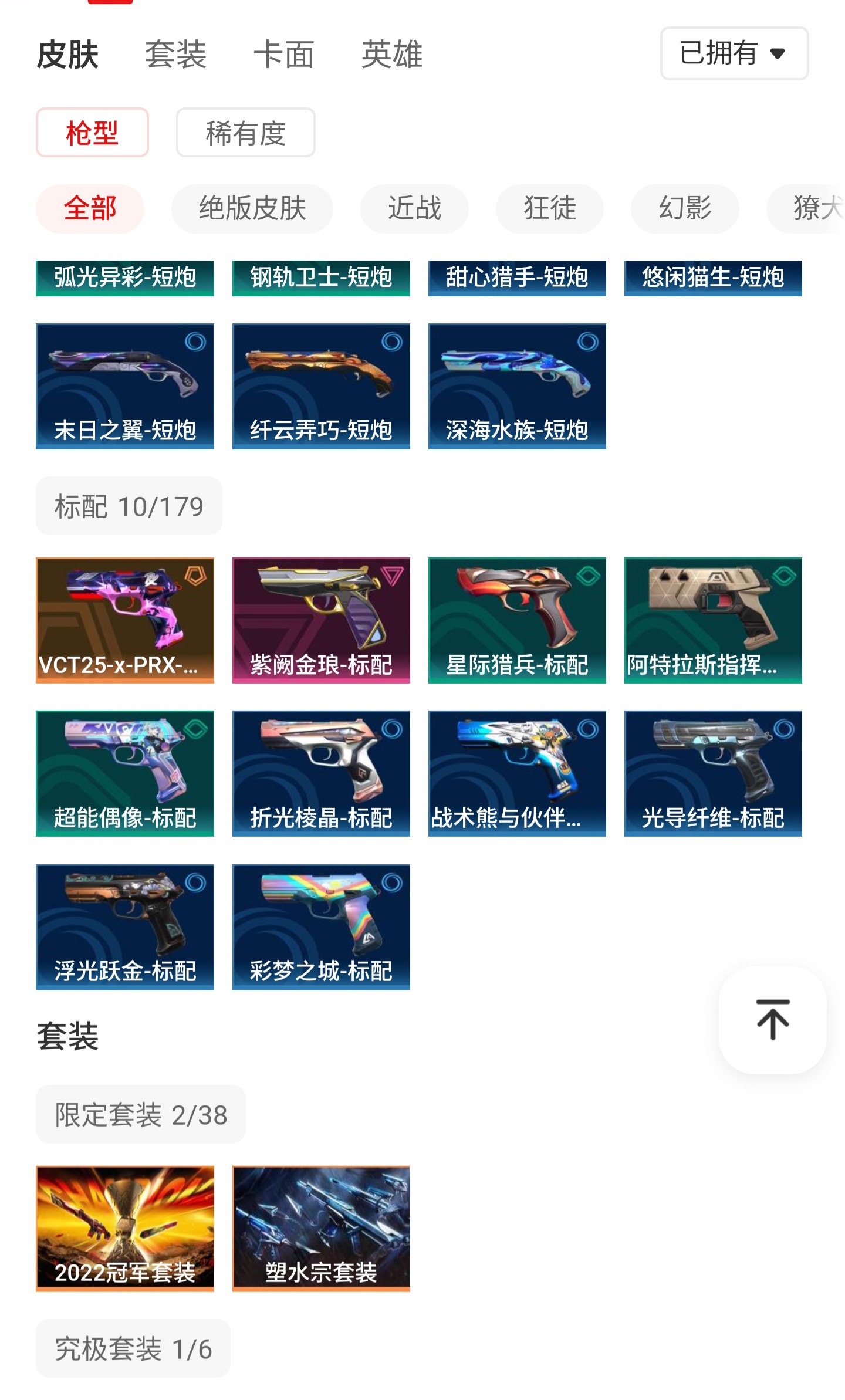Viewport: 845px width, 1400px height.
Task: View the 深海水族-短炮 skin
Action: [517, 386]
